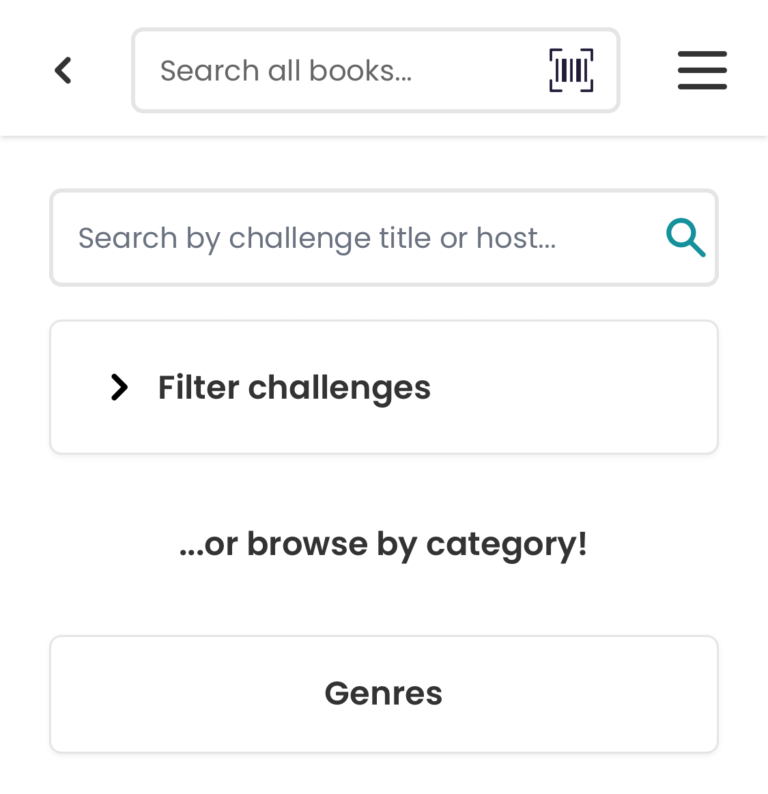Click the chevron next to Filter challenges
This screenshot has width=768, height=794.
point(118,388)
